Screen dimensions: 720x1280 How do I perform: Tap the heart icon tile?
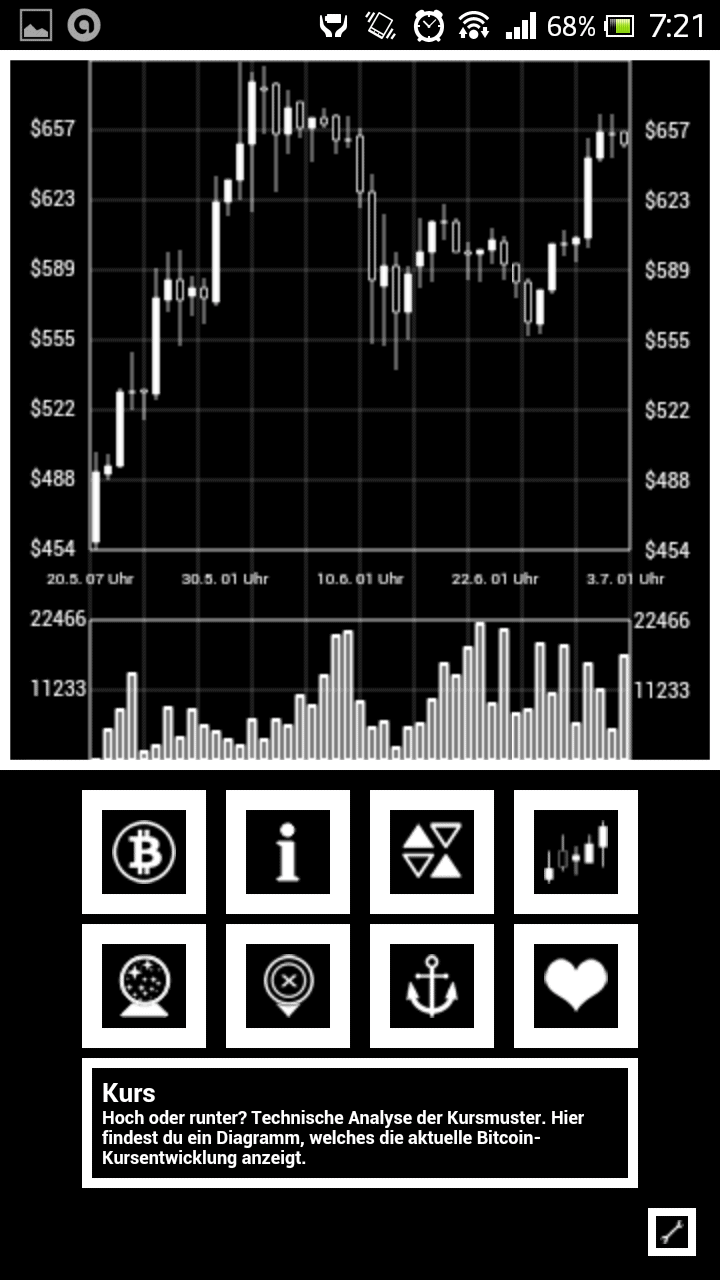pyautogui.click(x=576, y=986)
